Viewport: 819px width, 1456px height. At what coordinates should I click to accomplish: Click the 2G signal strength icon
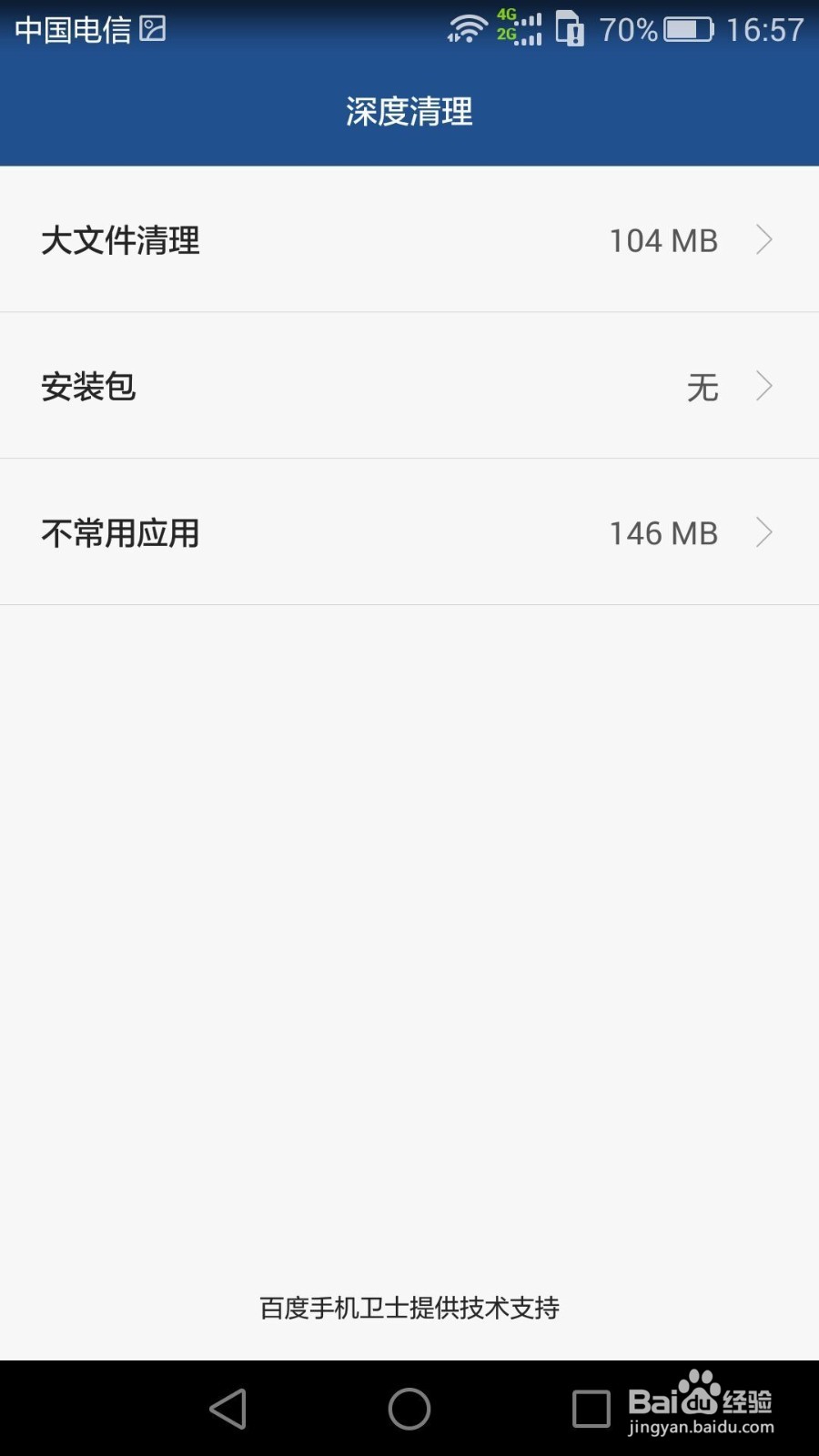click(519, 38)
